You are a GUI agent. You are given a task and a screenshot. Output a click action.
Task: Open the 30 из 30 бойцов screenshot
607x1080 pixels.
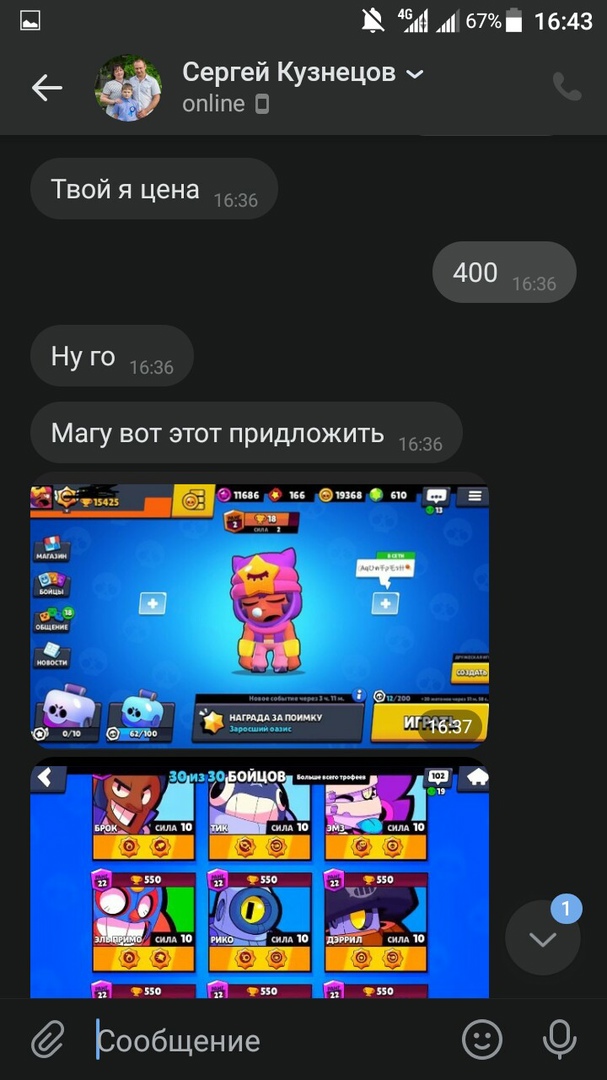click(x=259, y=880)
